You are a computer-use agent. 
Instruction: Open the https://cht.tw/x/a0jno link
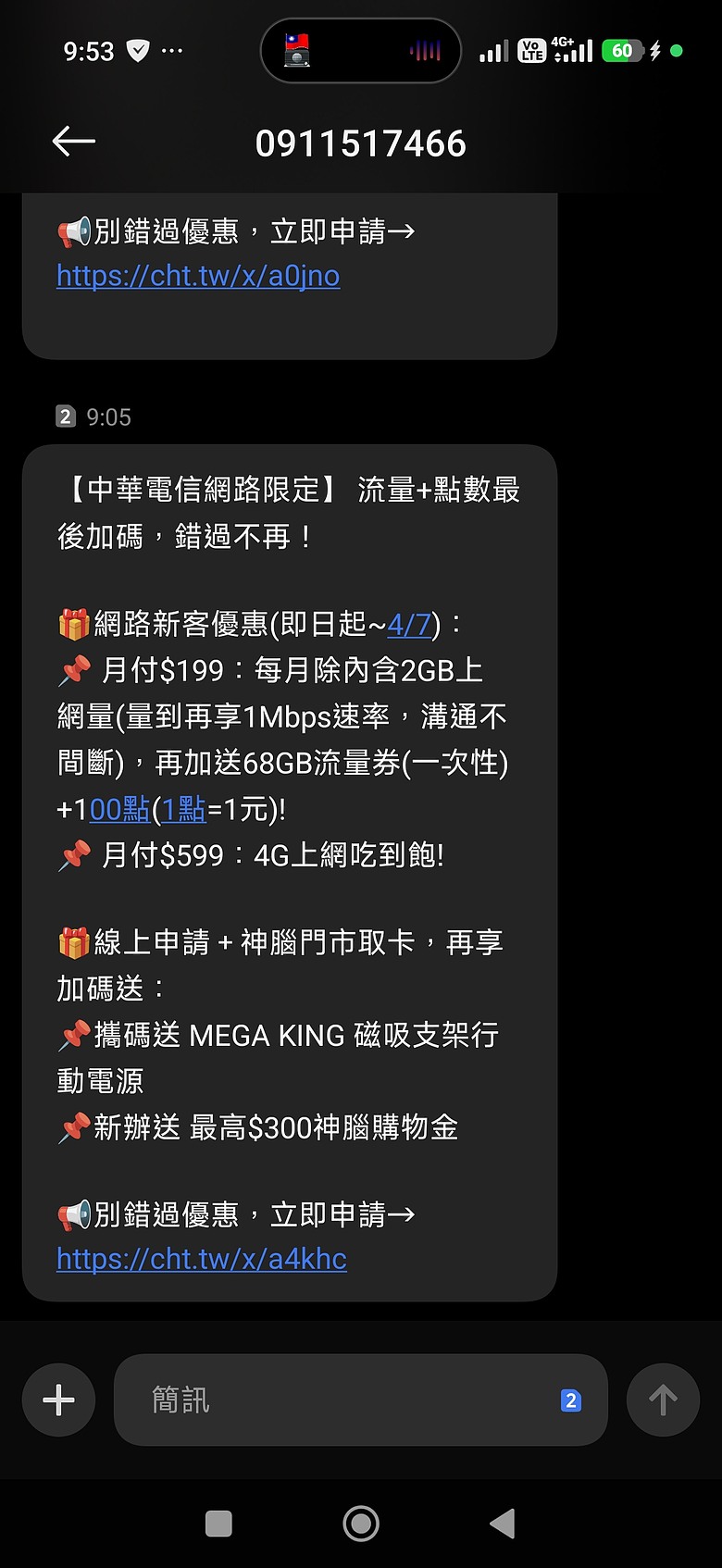click(x=198, y=276)
